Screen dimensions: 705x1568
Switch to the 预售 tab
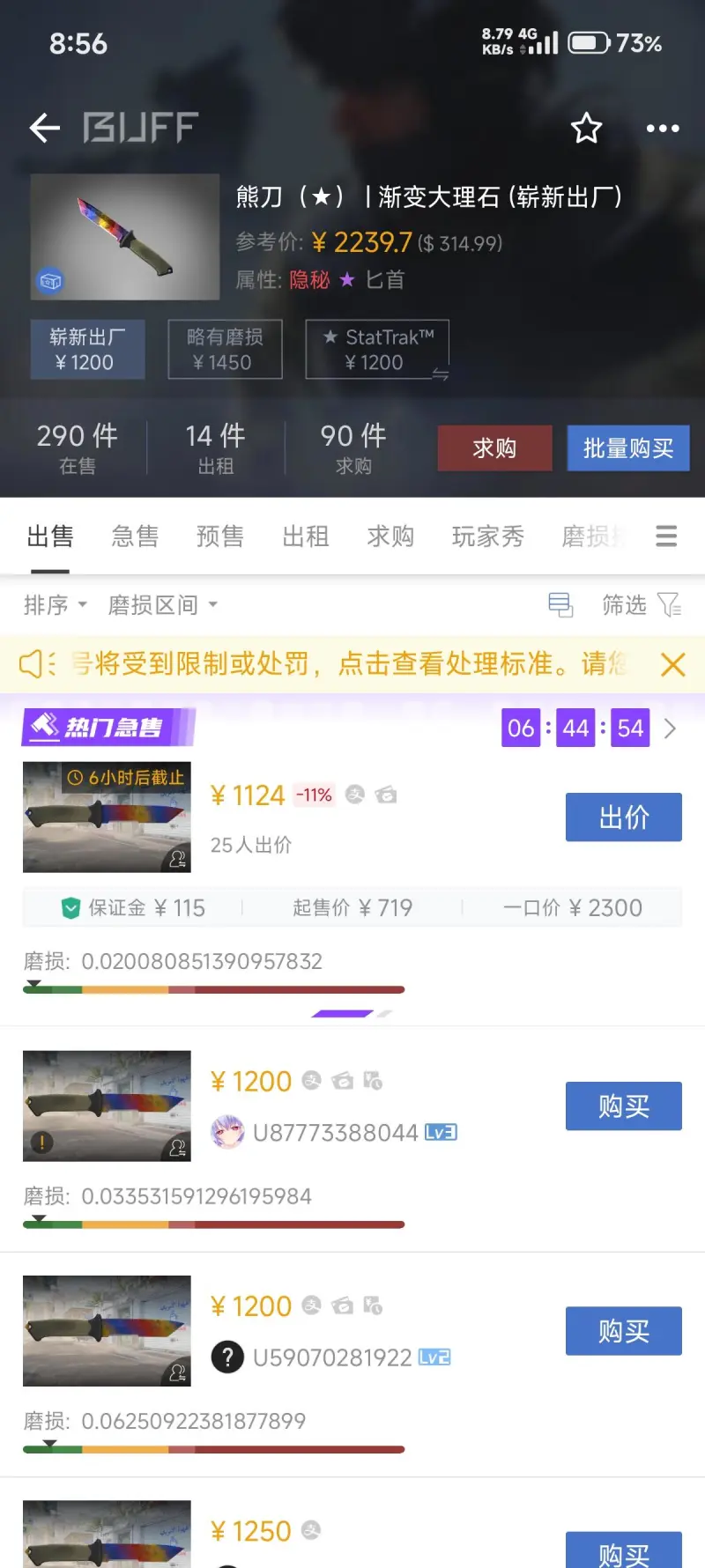click(x=220, y=536)
